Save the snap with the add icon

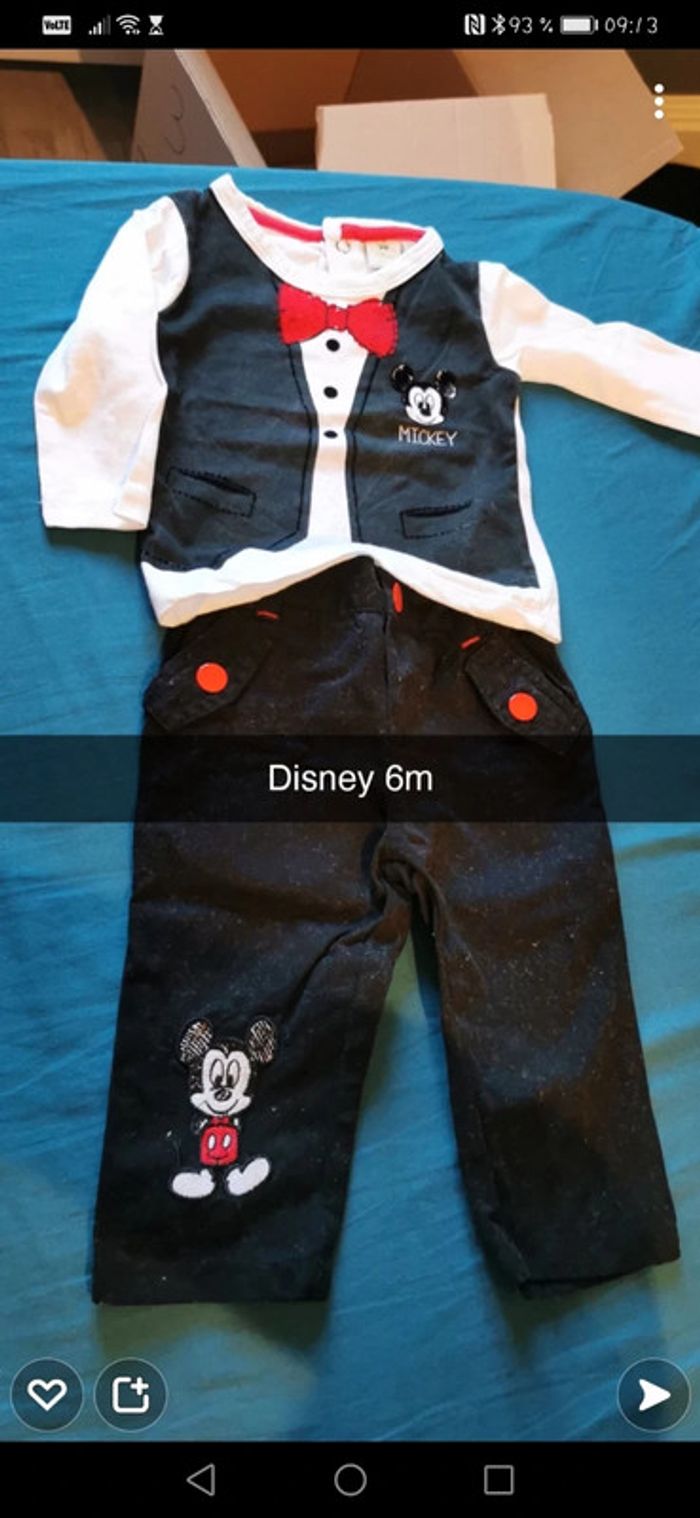[131, 1394]
